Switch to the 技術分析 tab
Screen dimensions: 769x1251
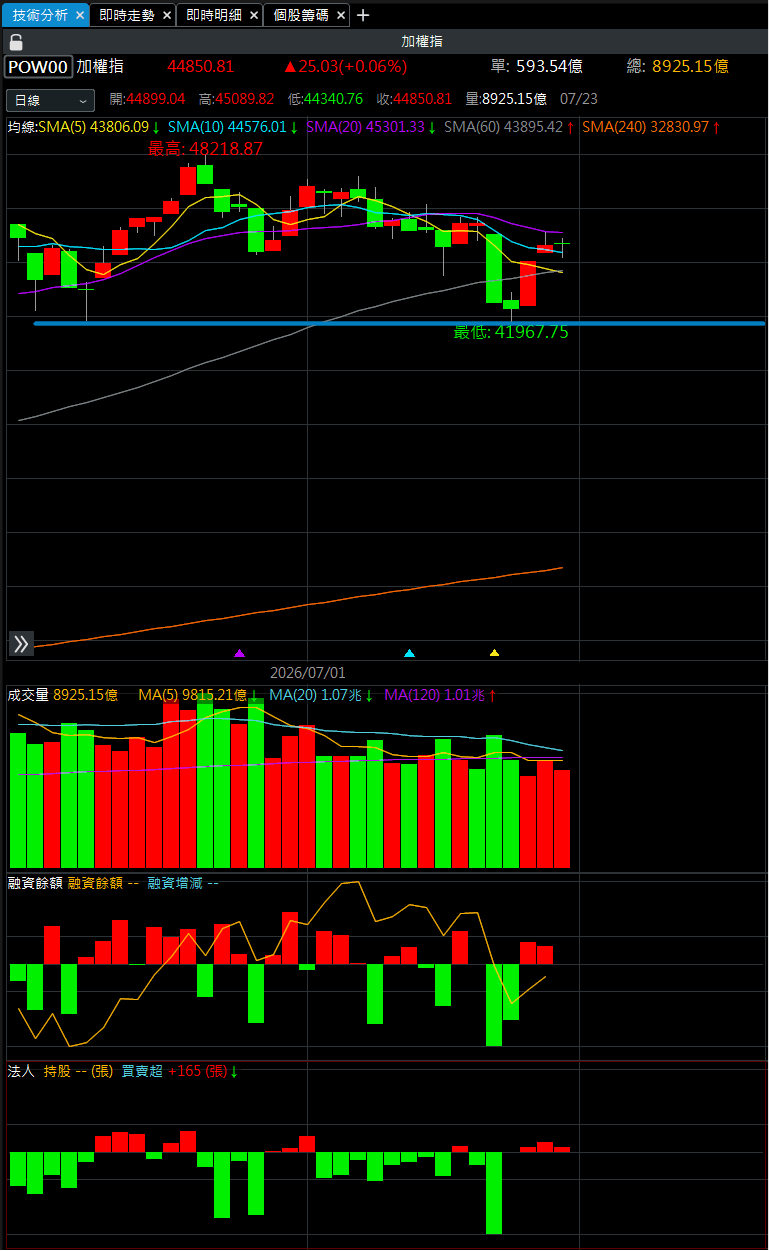click(40, 15)
